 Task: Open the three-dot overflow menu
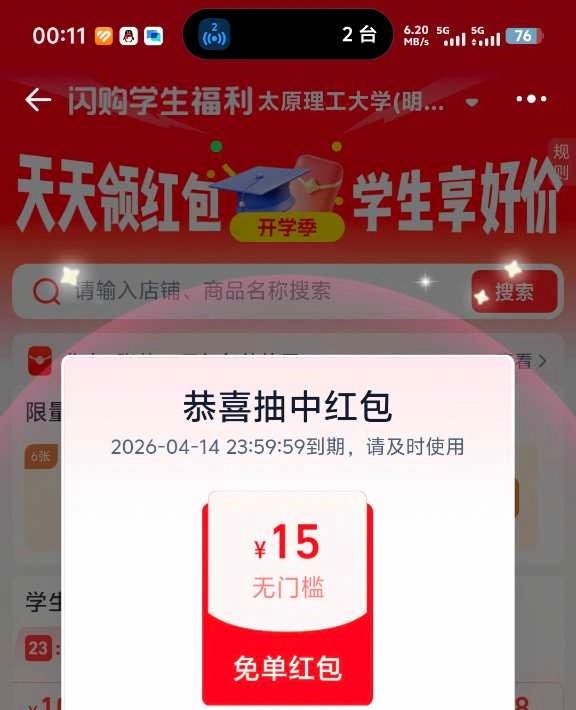pyautogui.click(x=531, y=99)
